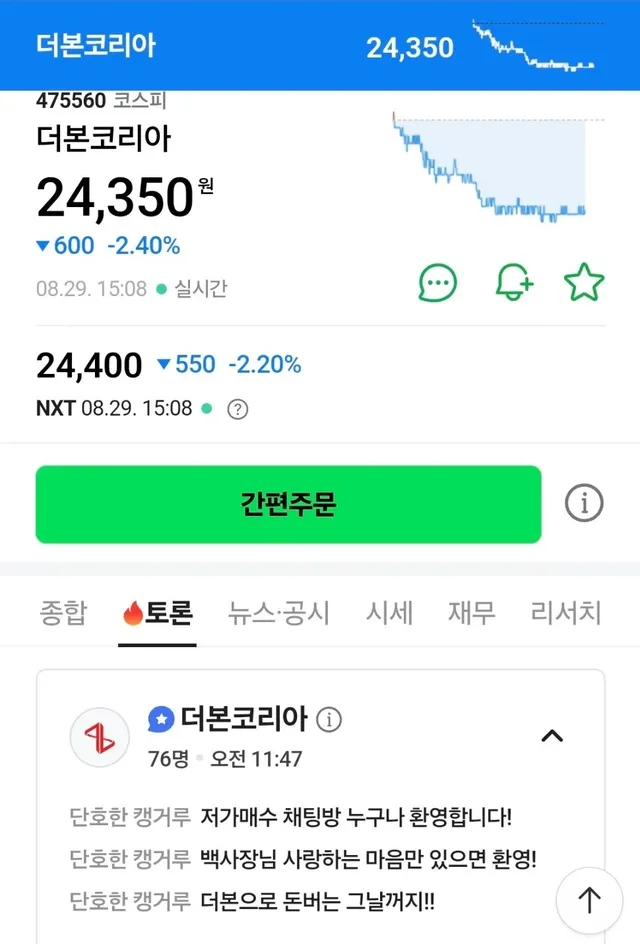The width and height of the screenshot is (640, 944).
Task: Add 더본코리아 to favorites with the star
Action: pos(584,283)
